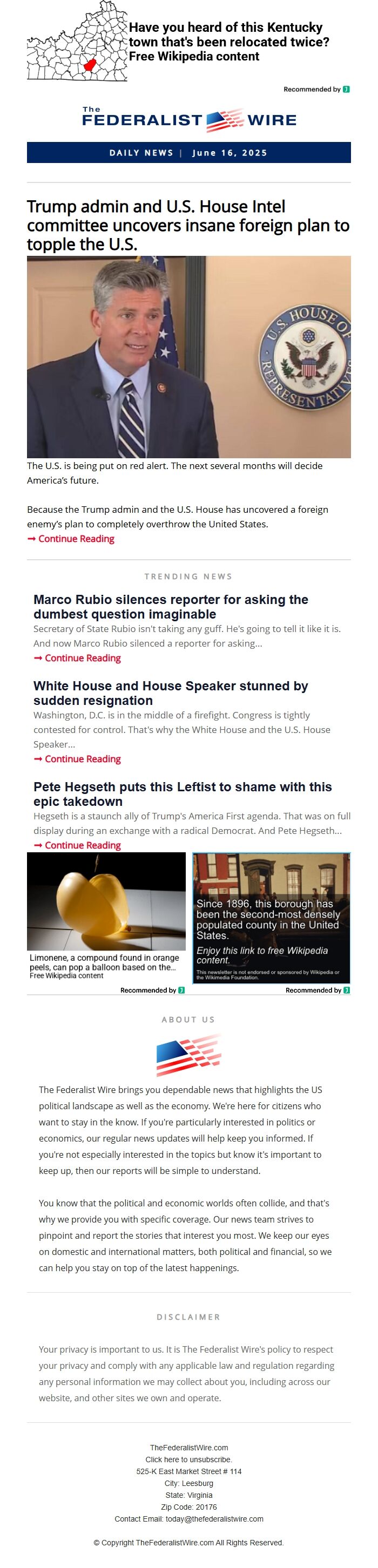Open the Pete Hegseth epic takedown headline
Image resolution: width=378 pixels, height=1568 pixels.
click(x=182, y=794)
